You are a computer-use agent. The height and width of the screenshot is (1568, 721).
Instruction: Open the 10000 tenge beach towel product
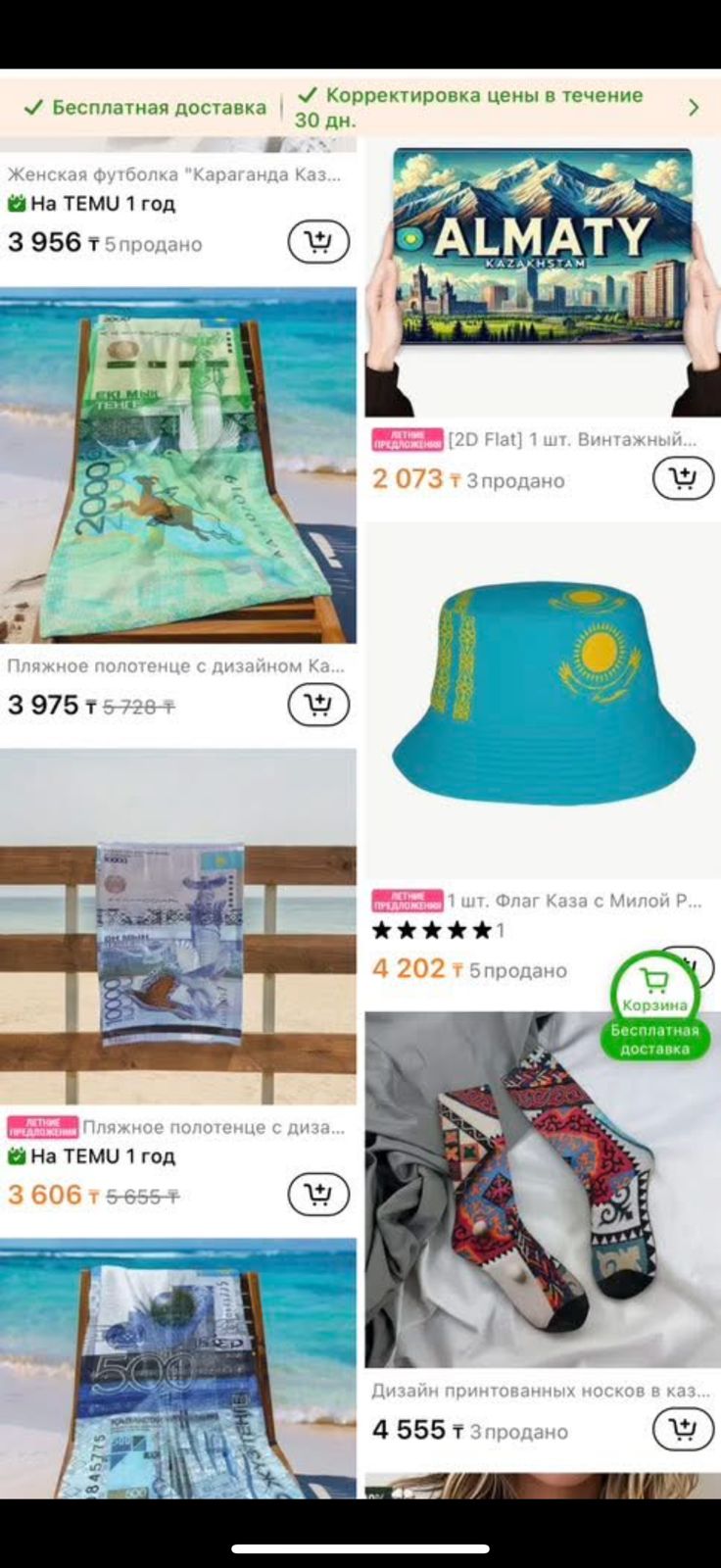pos(178,926)
